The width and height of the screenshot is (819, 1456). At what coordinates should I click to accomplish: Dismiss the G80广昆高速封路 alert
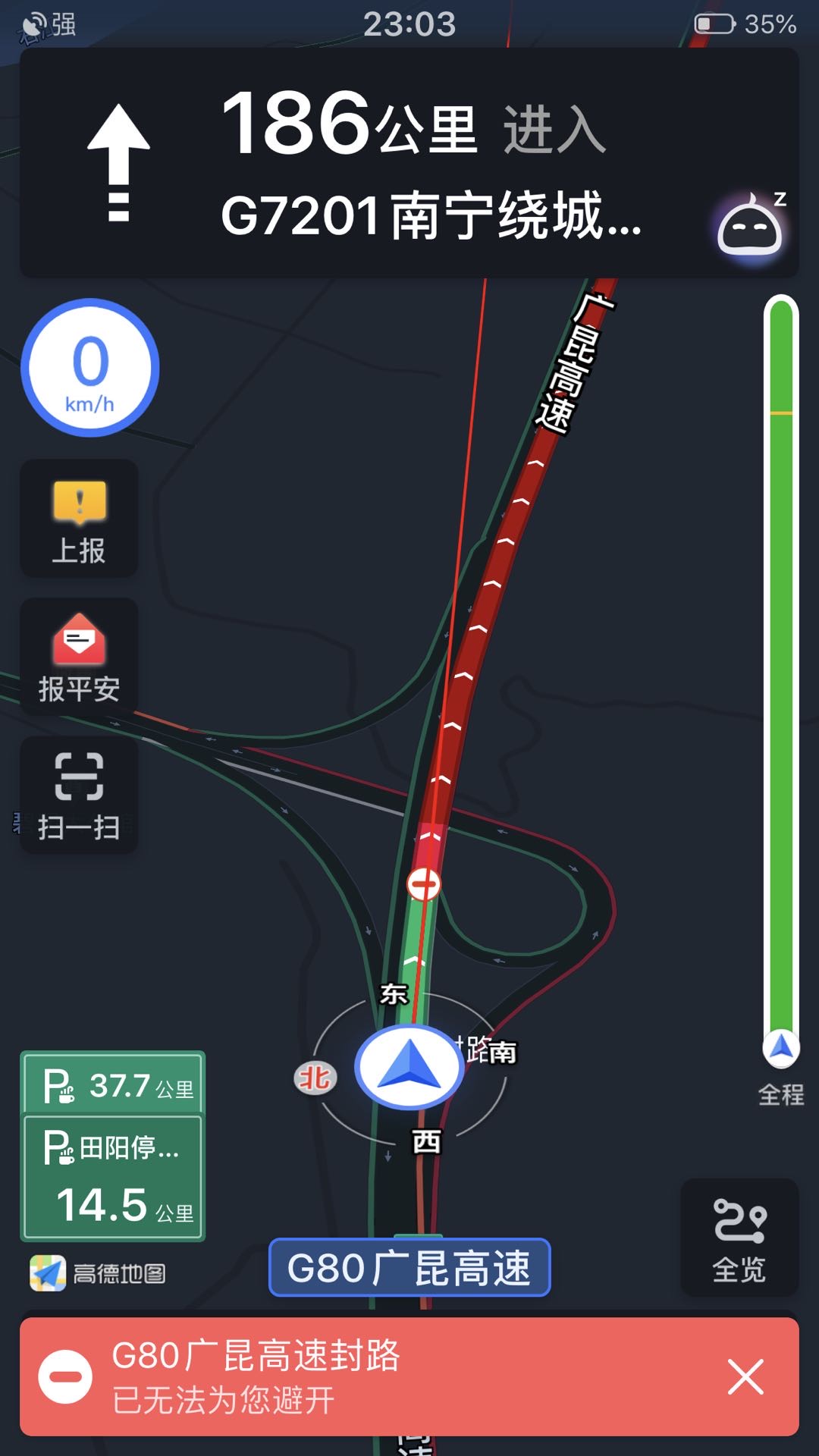(x=745, y=1376)
